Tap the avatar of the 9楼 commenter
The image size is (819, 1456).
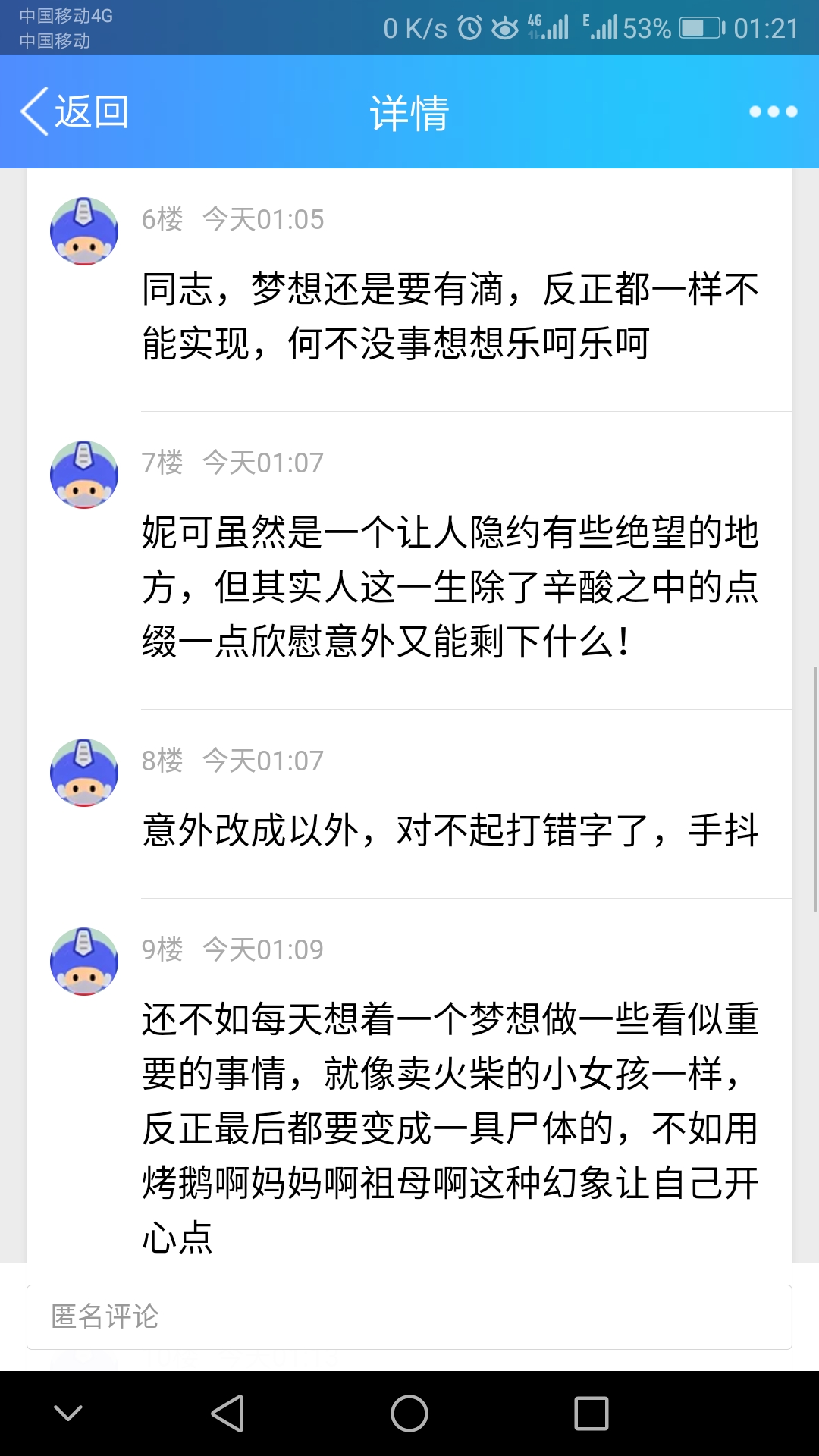pyautogui.click(x=84, y=962)
